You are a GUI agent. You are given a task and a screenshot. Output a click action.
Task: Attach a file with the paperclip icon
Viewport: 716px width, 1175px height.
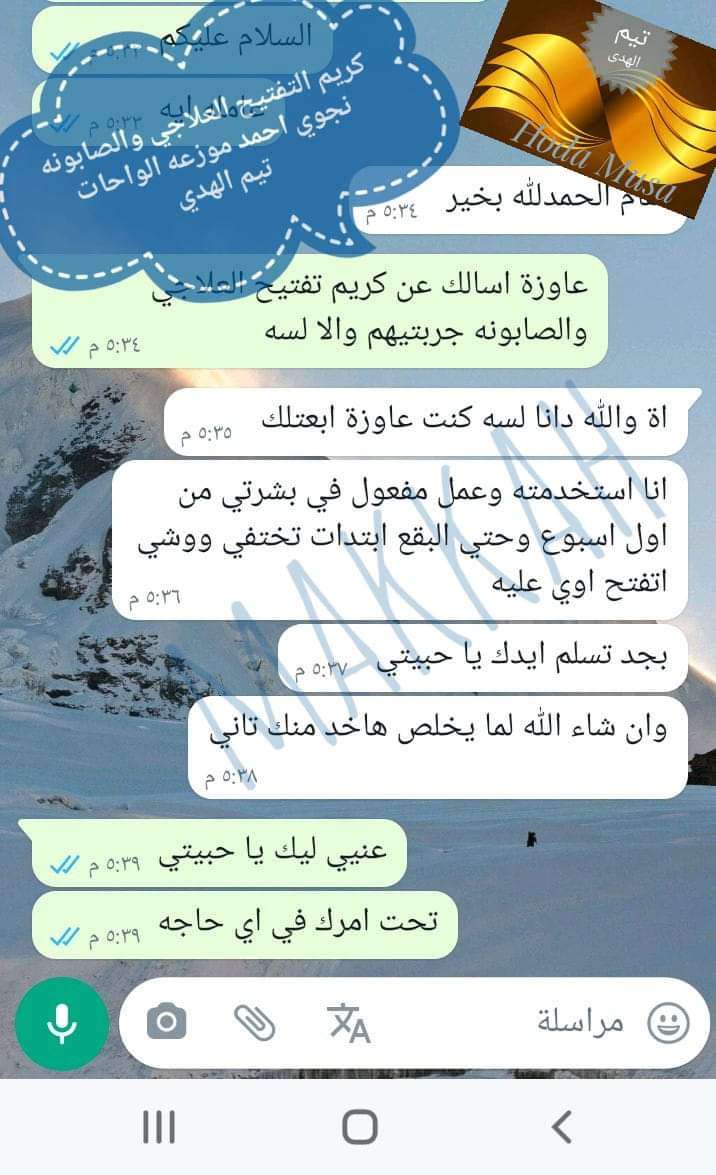pyautogui.click(x=255, y=1022)
